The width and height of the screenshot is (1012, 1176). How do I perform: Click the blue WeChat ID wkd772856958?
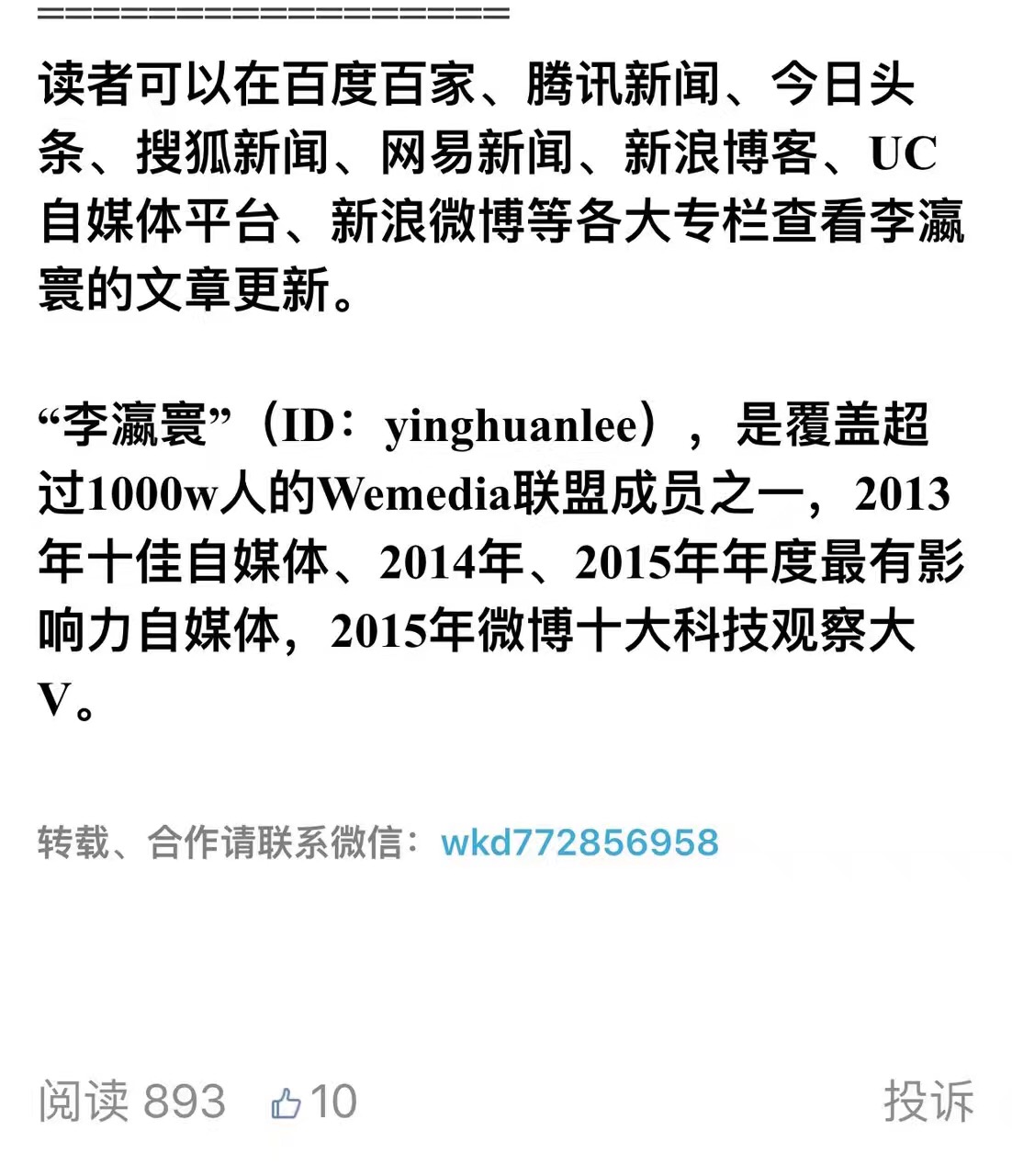579,844
